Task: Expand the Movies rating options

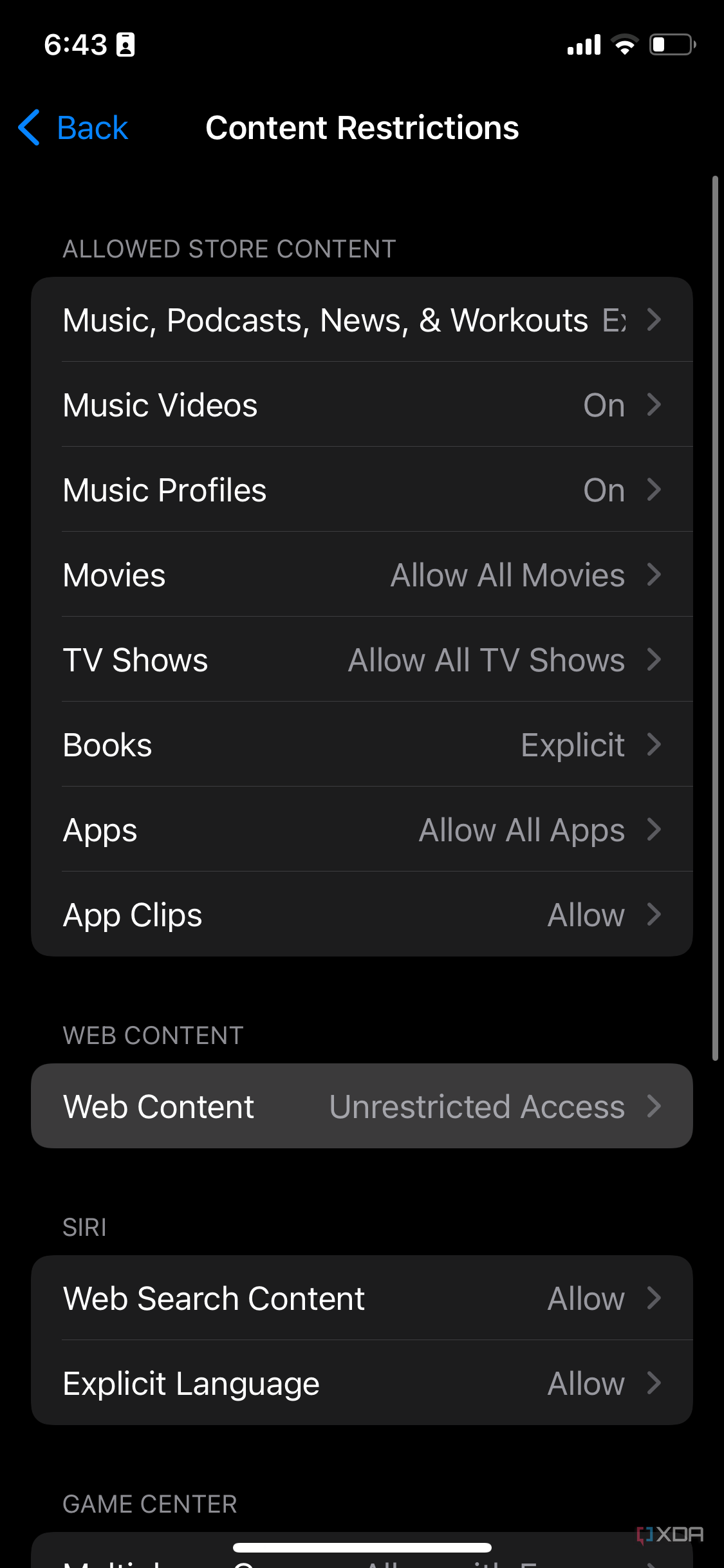Action: 362,574
